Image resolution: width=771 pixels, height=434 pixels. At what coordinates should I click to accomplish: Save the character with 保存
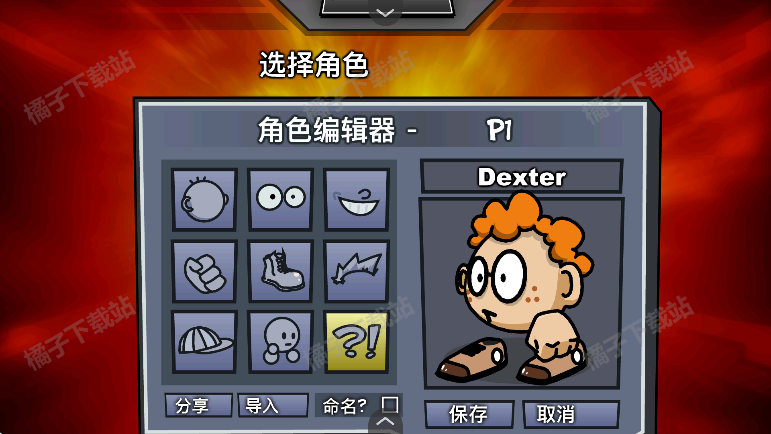click(469, 414)
